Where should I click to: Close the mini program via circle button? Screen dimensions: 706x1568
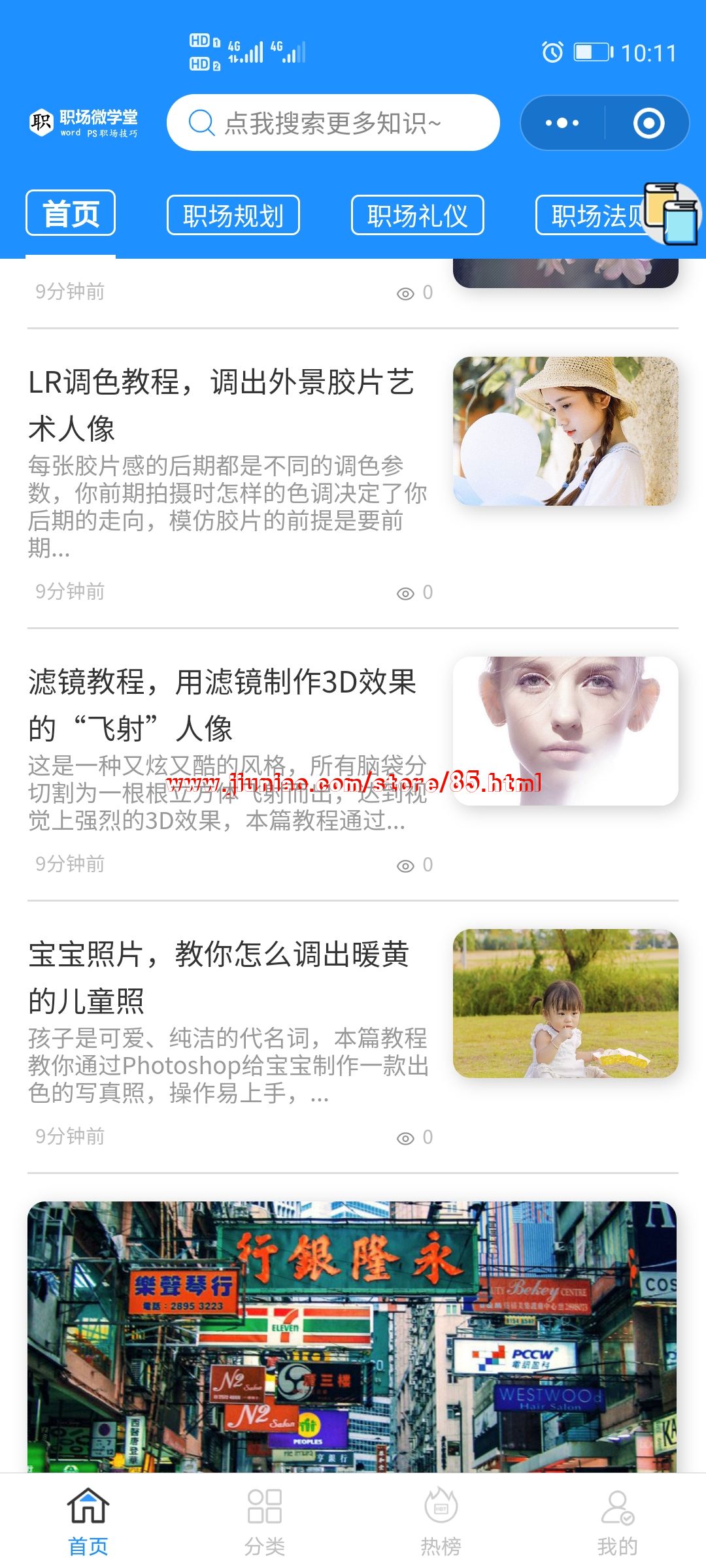pyautogui.click(x=648, y=123)
